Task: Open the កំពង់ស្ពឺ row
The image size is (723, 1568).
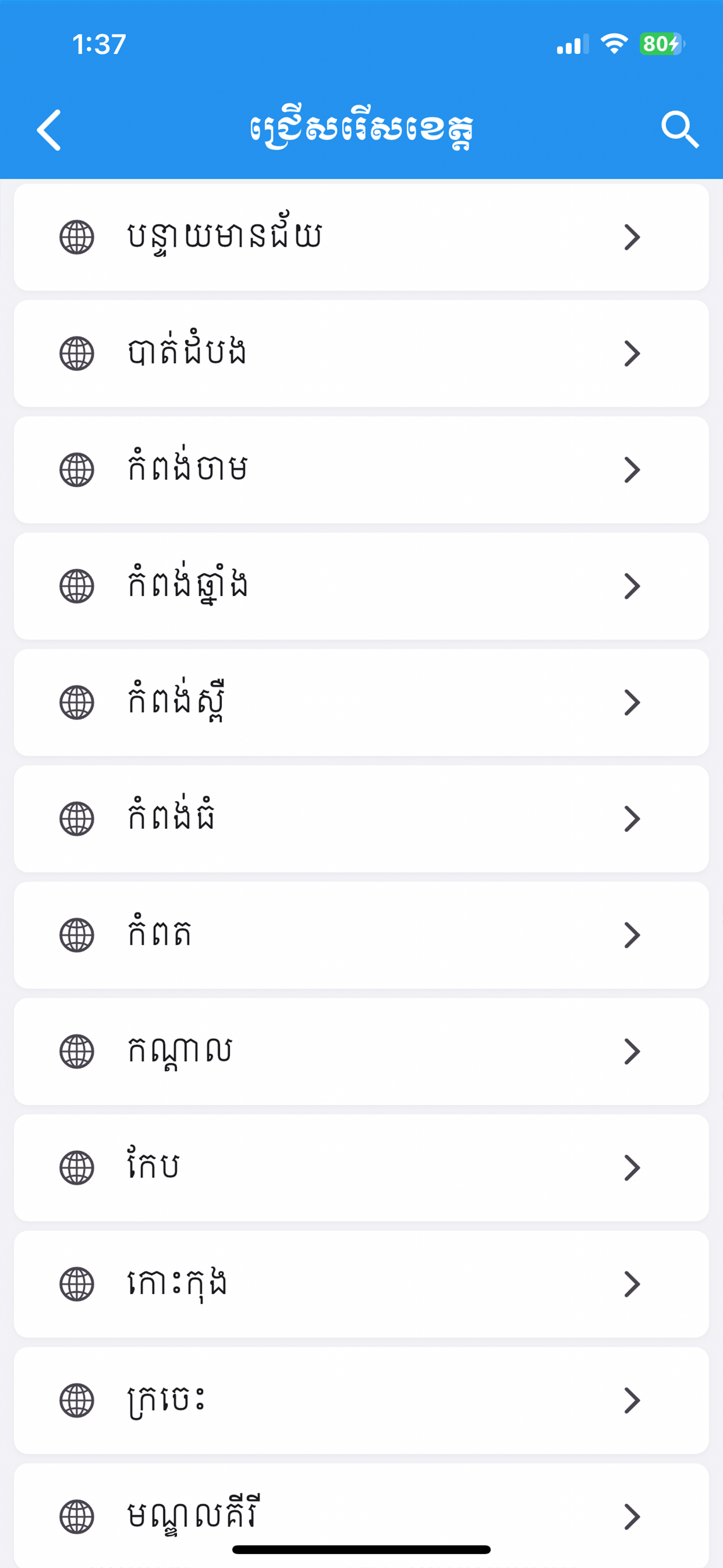Action: [361, 703]
